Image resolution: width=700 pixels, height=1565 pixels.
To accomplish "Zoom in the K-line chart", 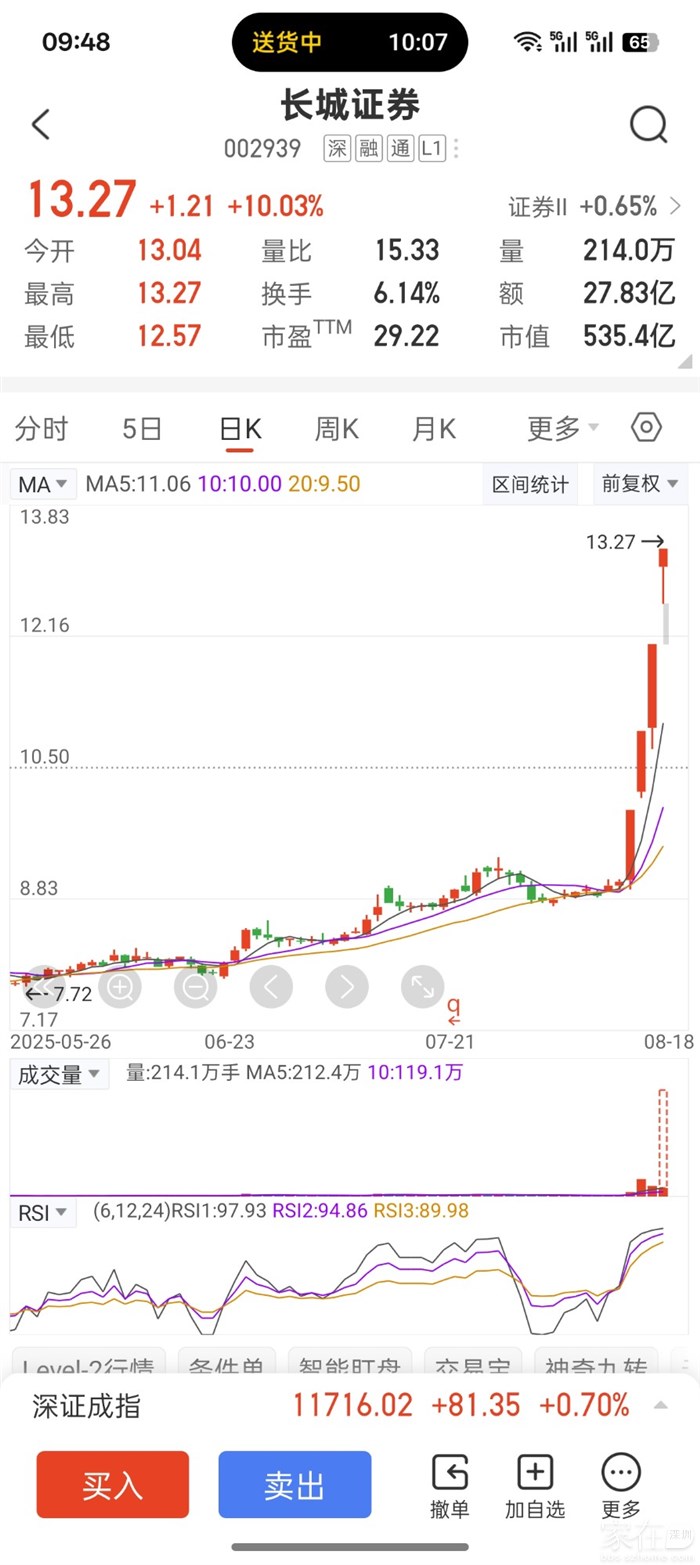I will pos(121,988).
